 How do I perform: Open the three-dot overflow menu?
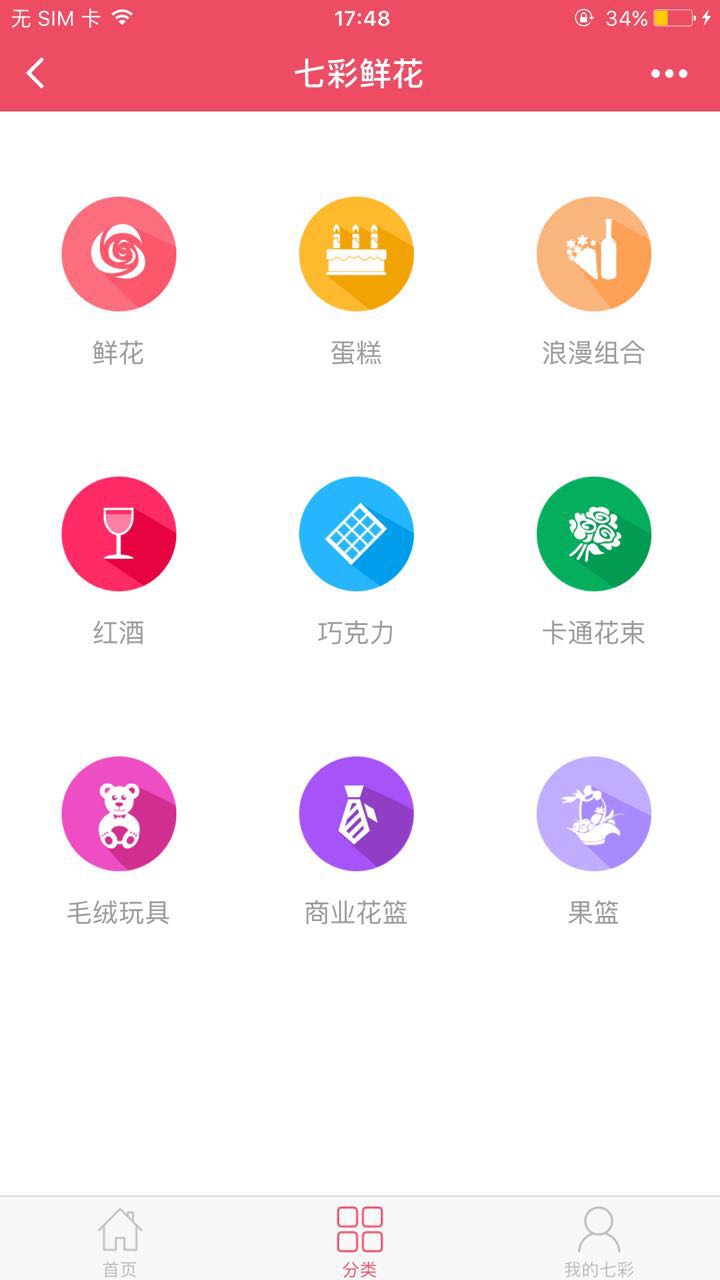669,73
